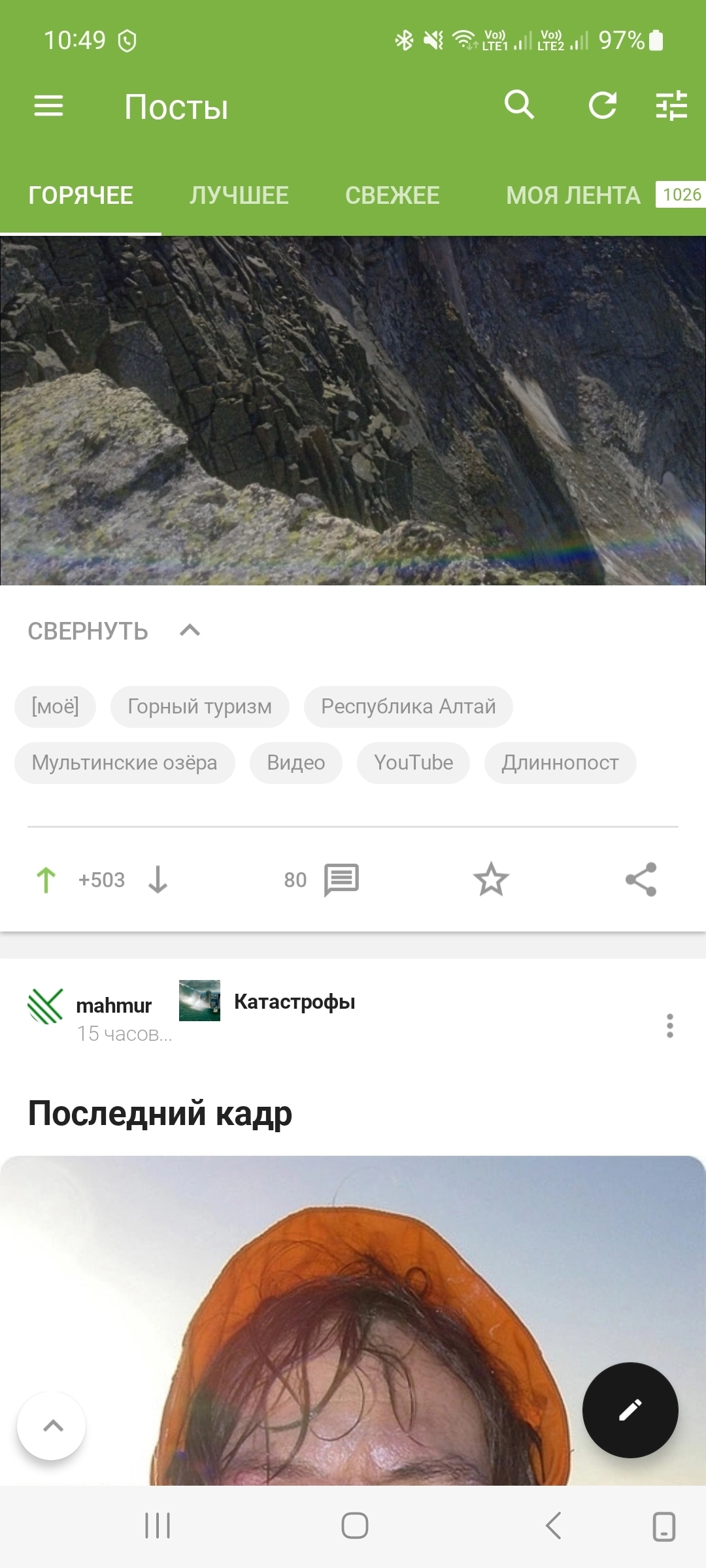Share the Altai hiking post

pos(641,880)
